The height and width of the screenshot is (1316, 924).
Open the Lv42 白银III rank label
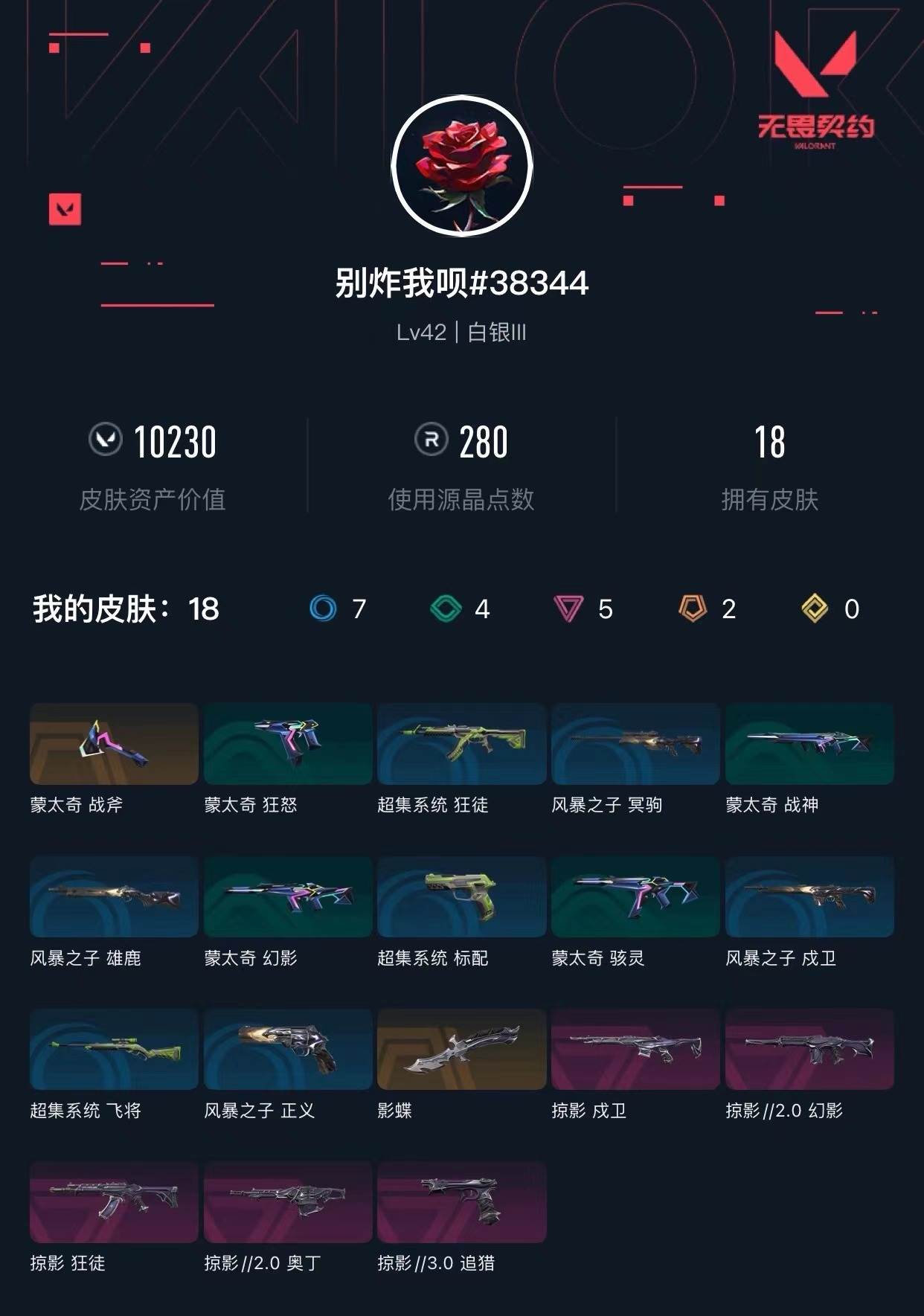(462, 333)
